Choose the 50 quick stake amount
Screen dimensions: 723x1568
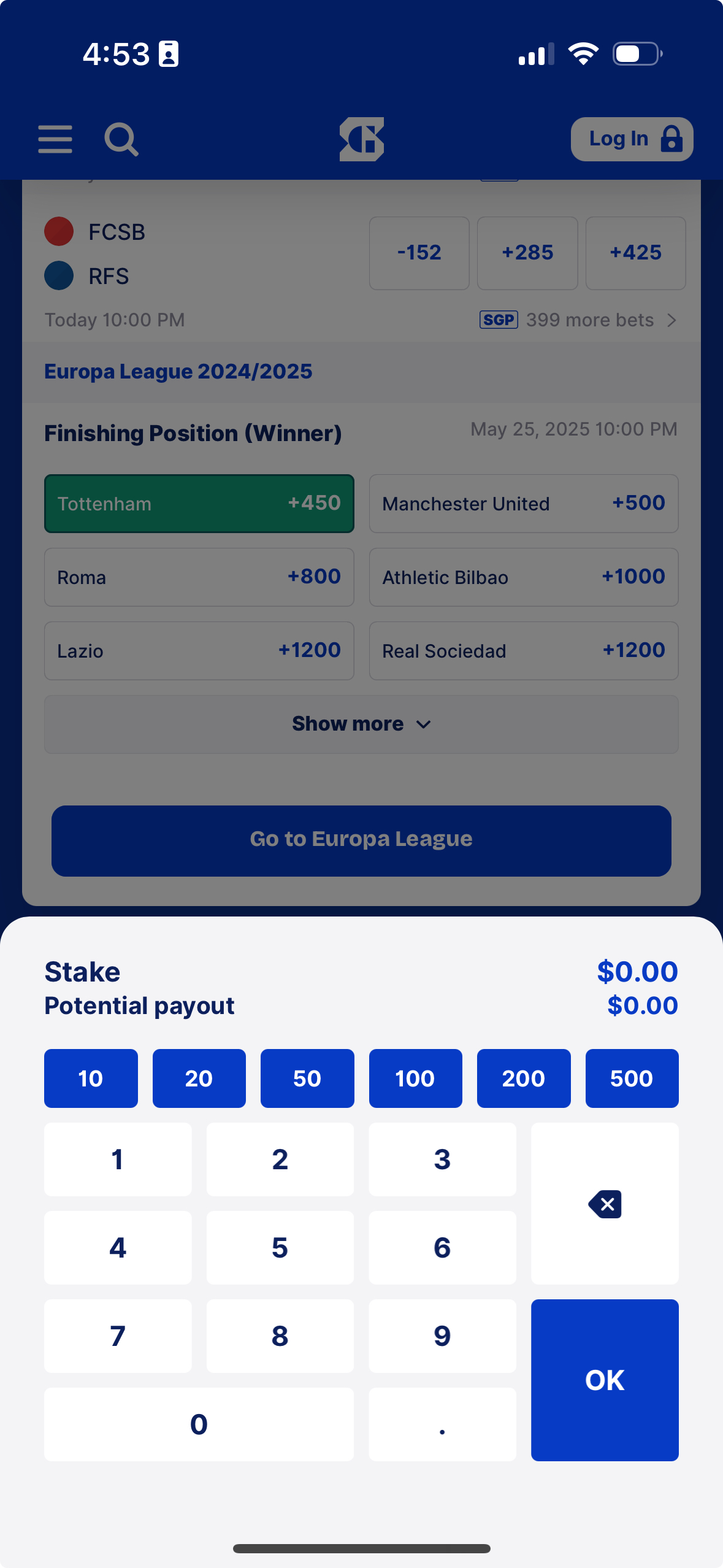click(307, 1078)
